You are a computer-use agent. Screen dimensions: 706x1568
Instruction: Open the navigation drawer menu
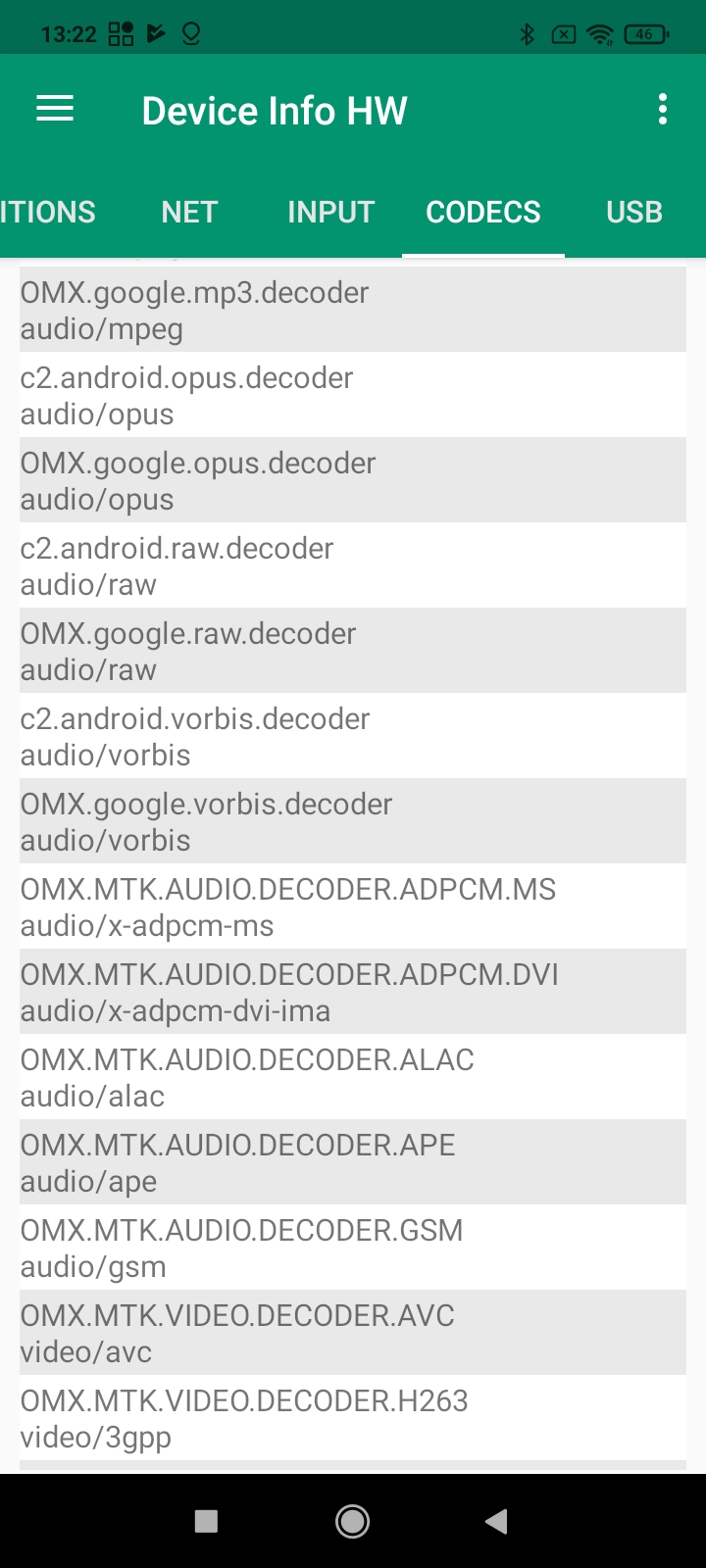click(55, 109)
